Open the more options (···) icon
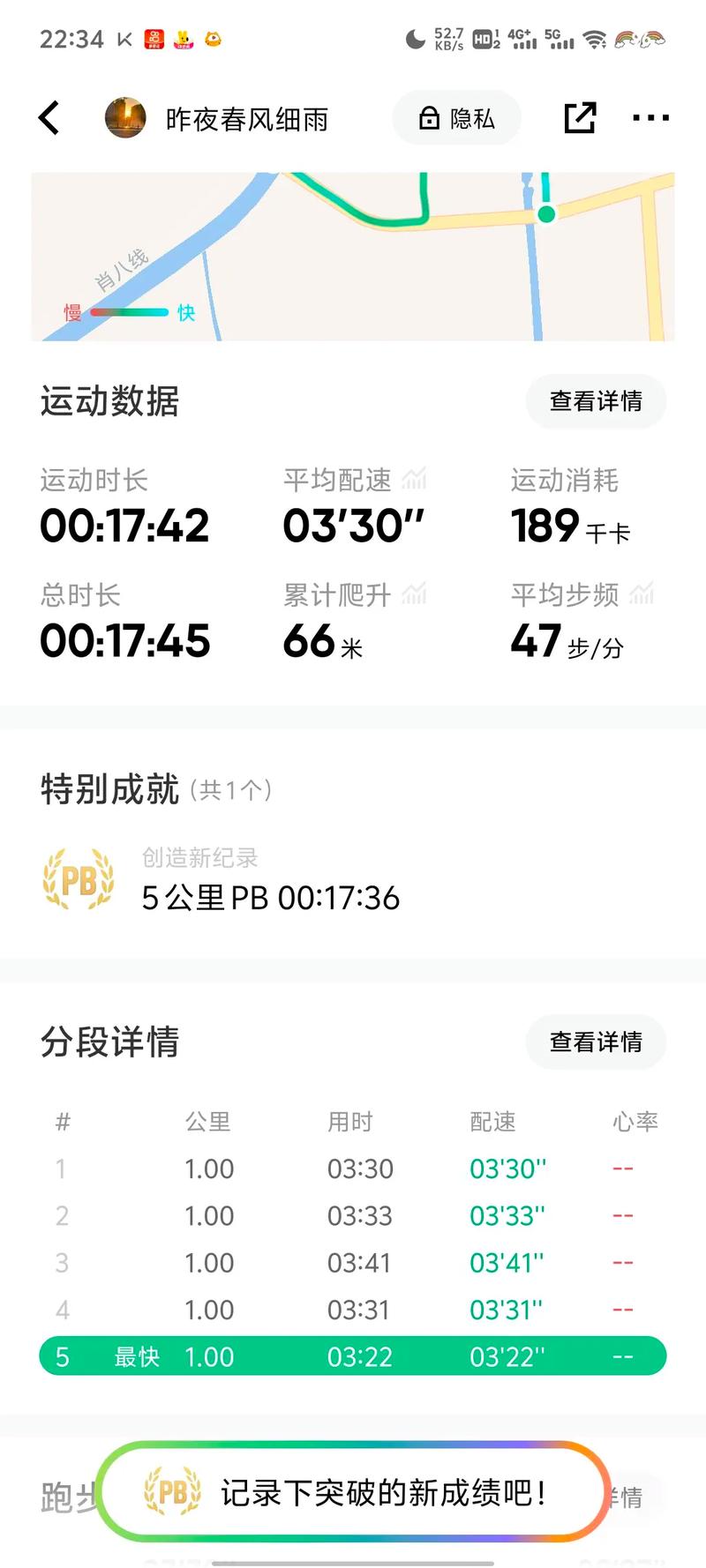This screenshot has height=1568, width=706. 650,116
